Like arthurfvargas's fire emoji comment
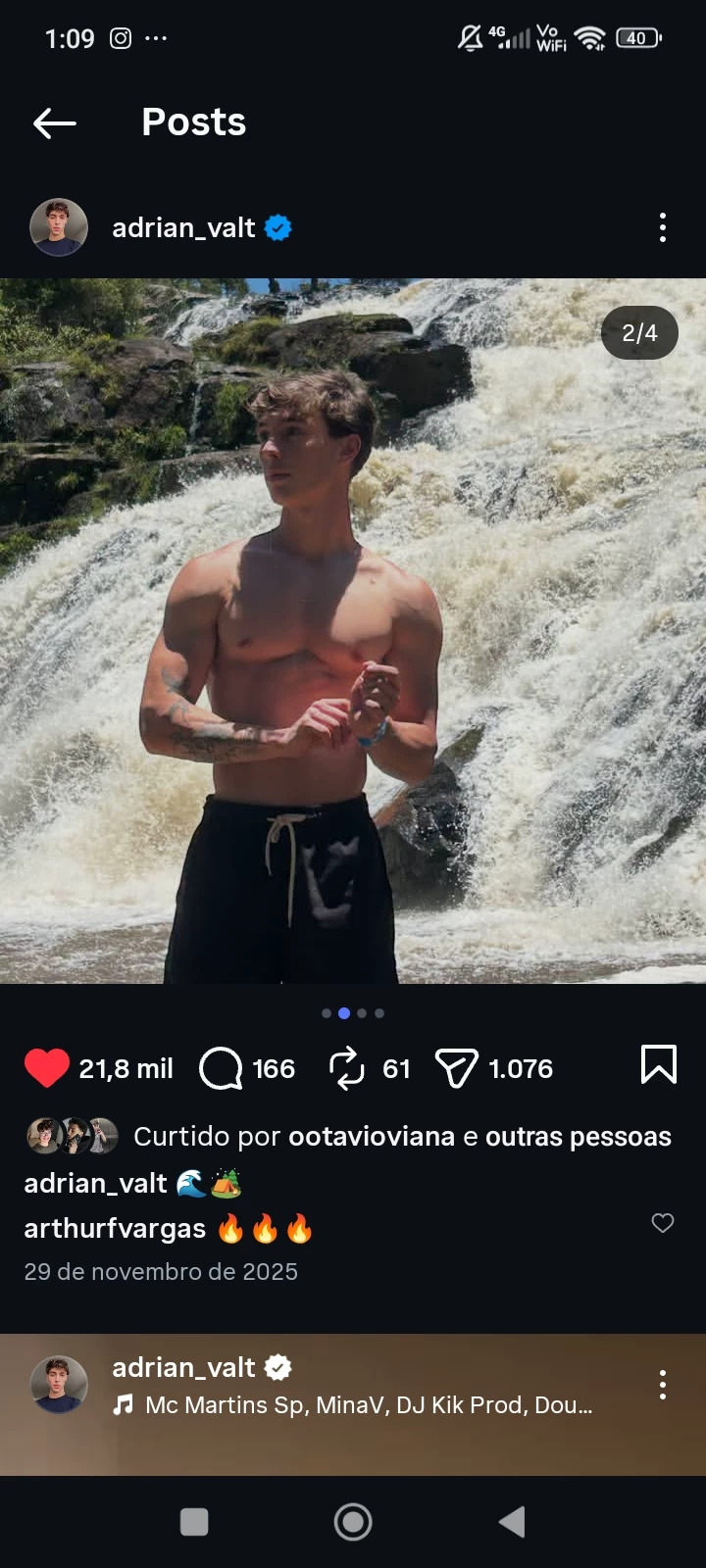Screen dimensions: 706x1568 (x=663, y=1223)
